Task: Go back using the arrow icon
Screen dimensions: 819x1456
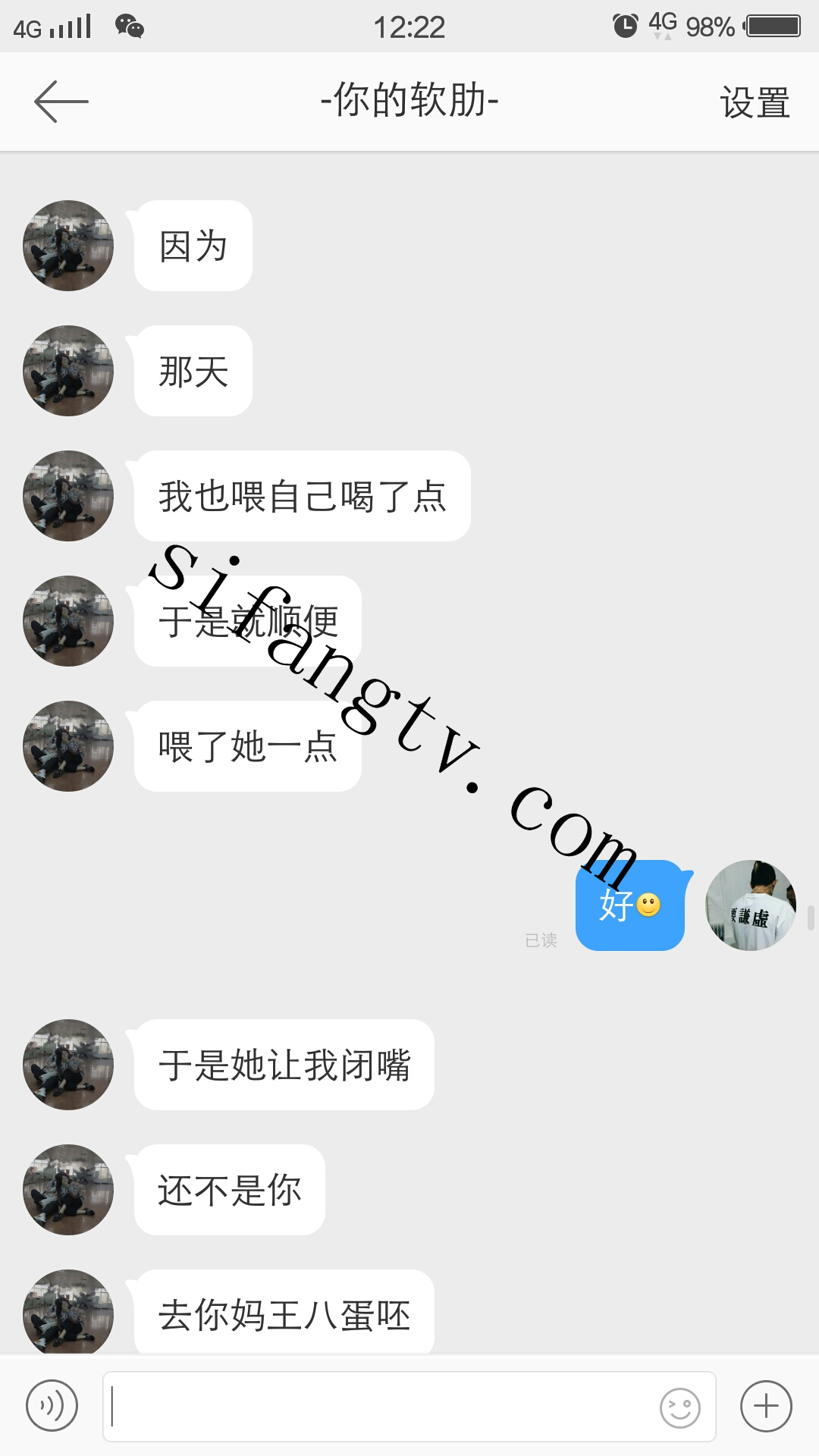Action: (61, 102)
